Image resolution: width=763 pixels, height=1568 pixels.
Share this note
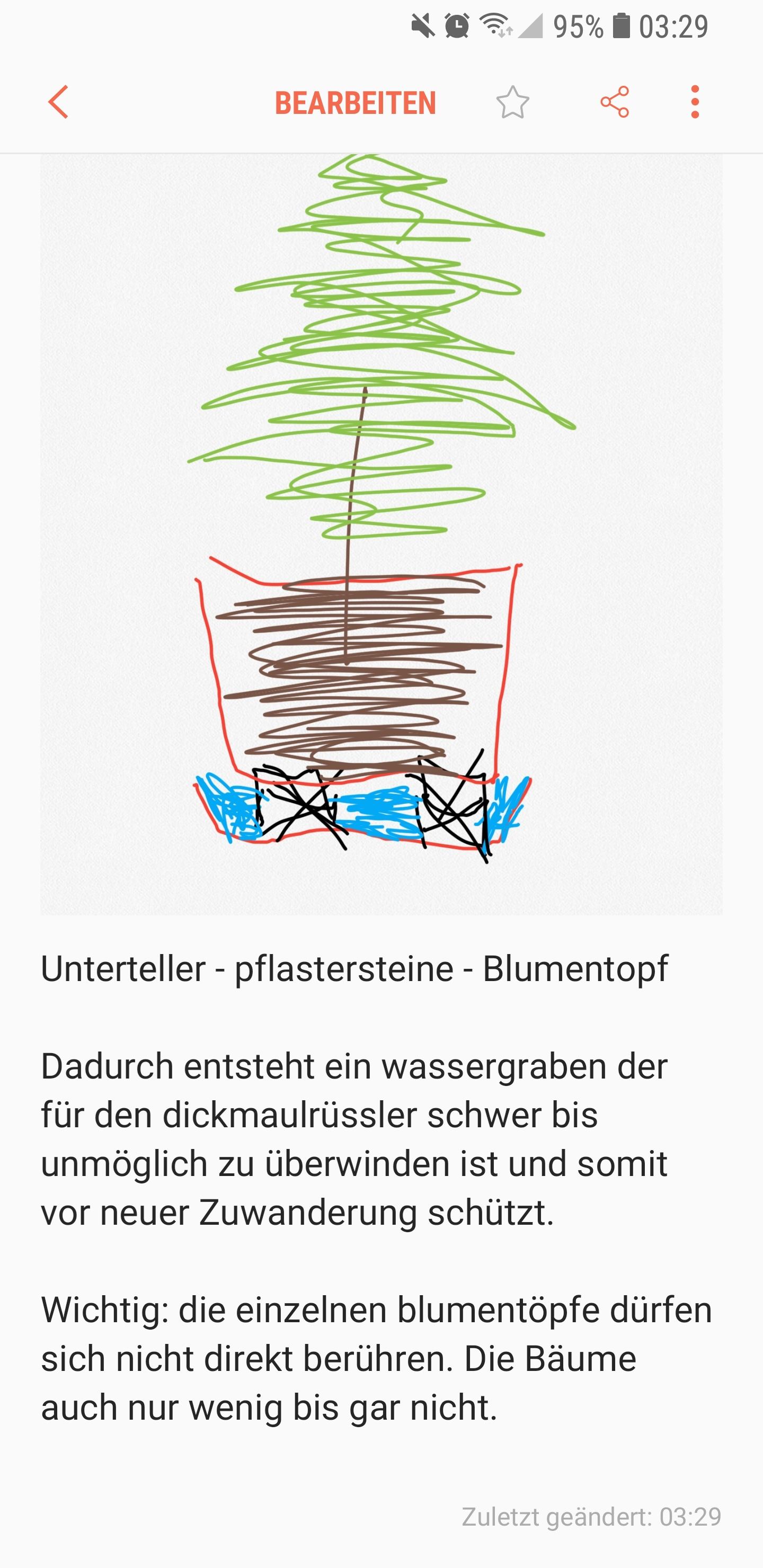[x=615, y=102]
